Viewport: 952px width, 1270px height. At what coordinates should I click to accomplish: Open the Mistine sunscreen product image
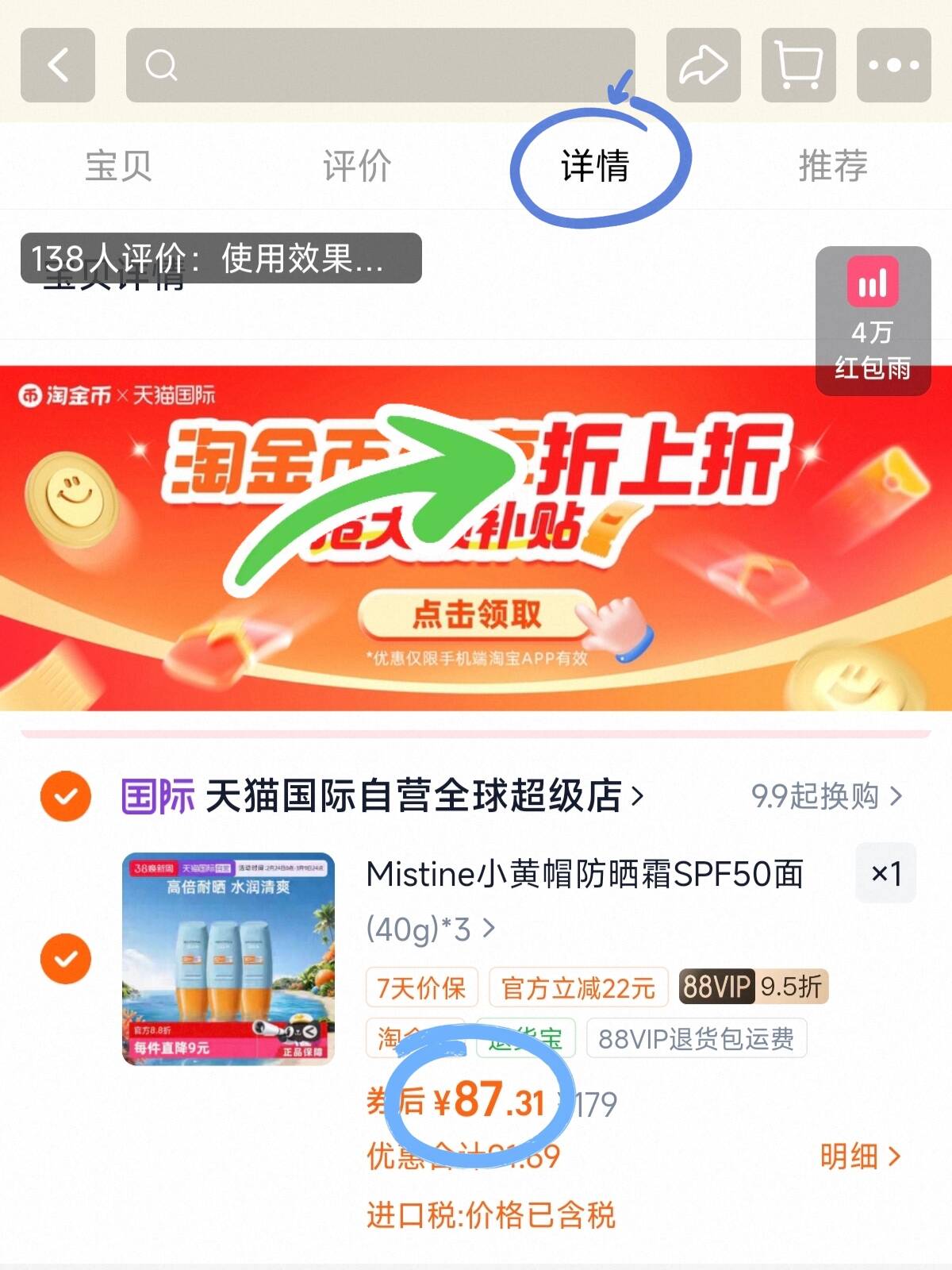(228, 959)
